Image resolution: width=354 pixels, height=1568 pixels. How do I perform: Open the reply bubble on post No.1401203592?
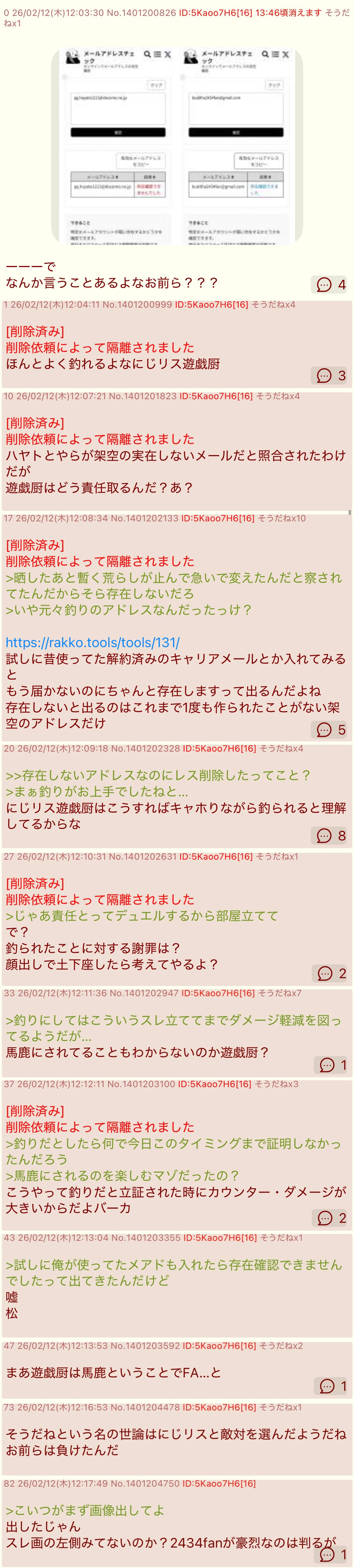tap(333, 1386)
